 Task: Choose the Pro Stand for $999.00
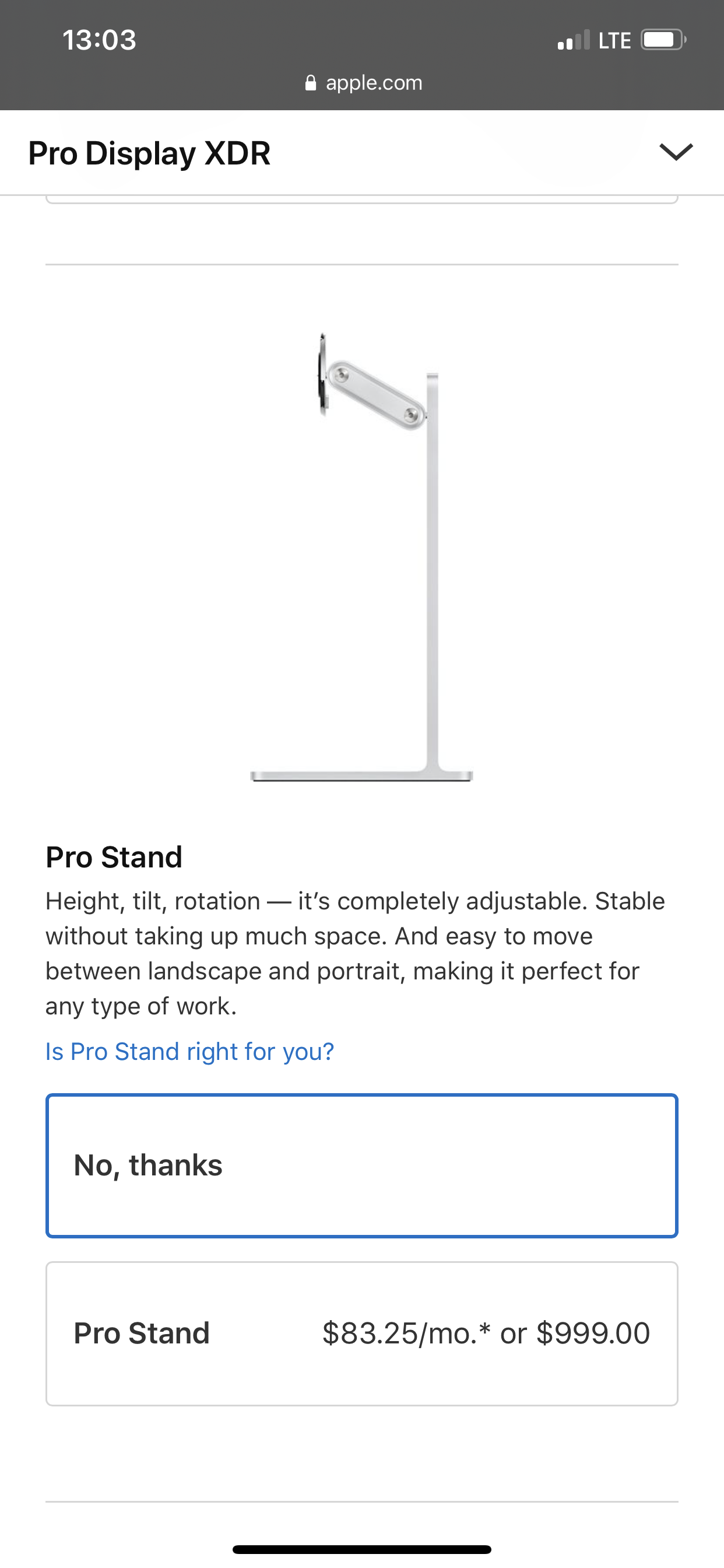click(361, 1333)
